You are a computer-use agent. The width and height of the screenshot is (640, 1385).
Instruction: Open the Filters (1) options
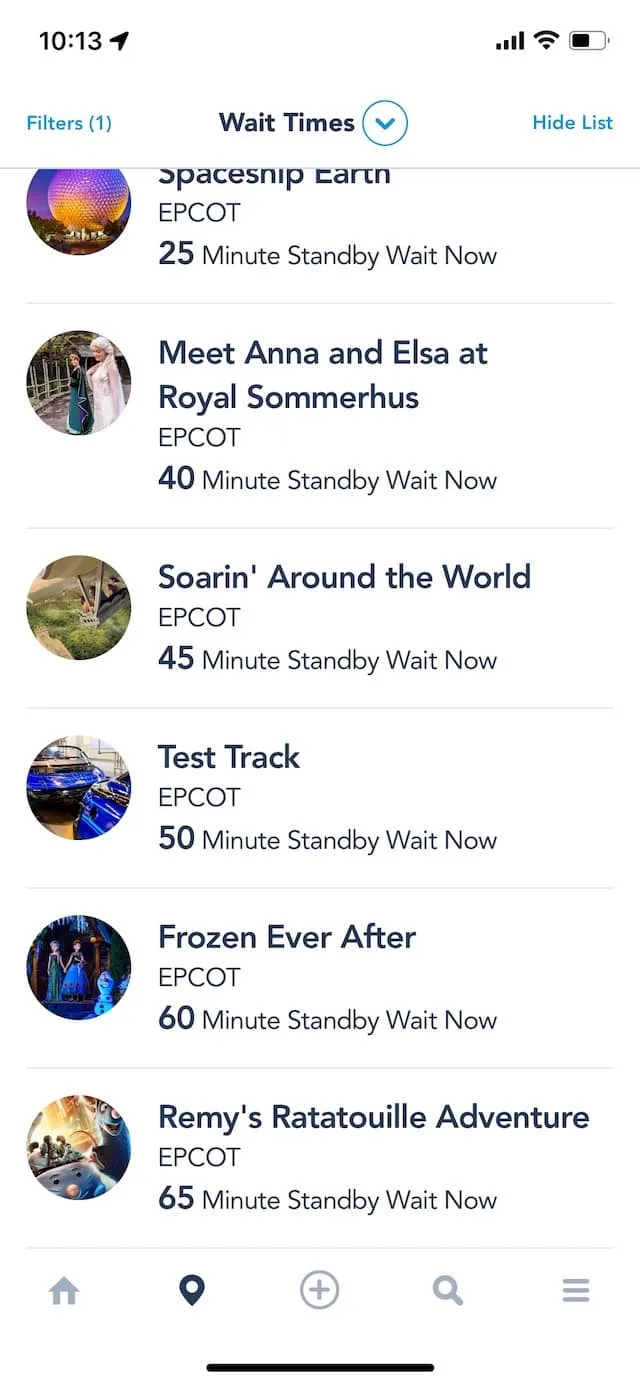pyautogui.click(x=69, y=123)
